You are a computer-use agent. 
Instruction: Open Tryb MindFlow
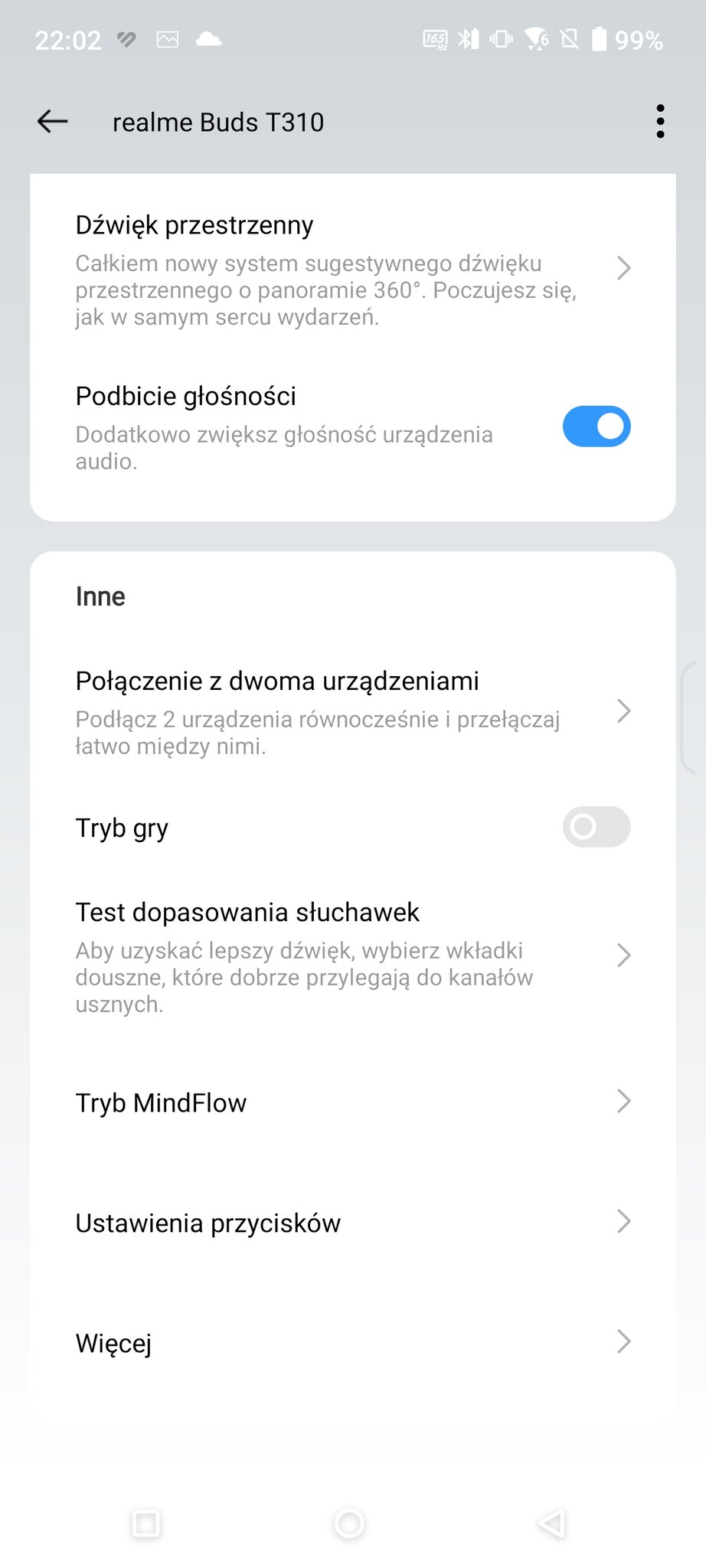pyautogui.click(x=353, y=1102)
